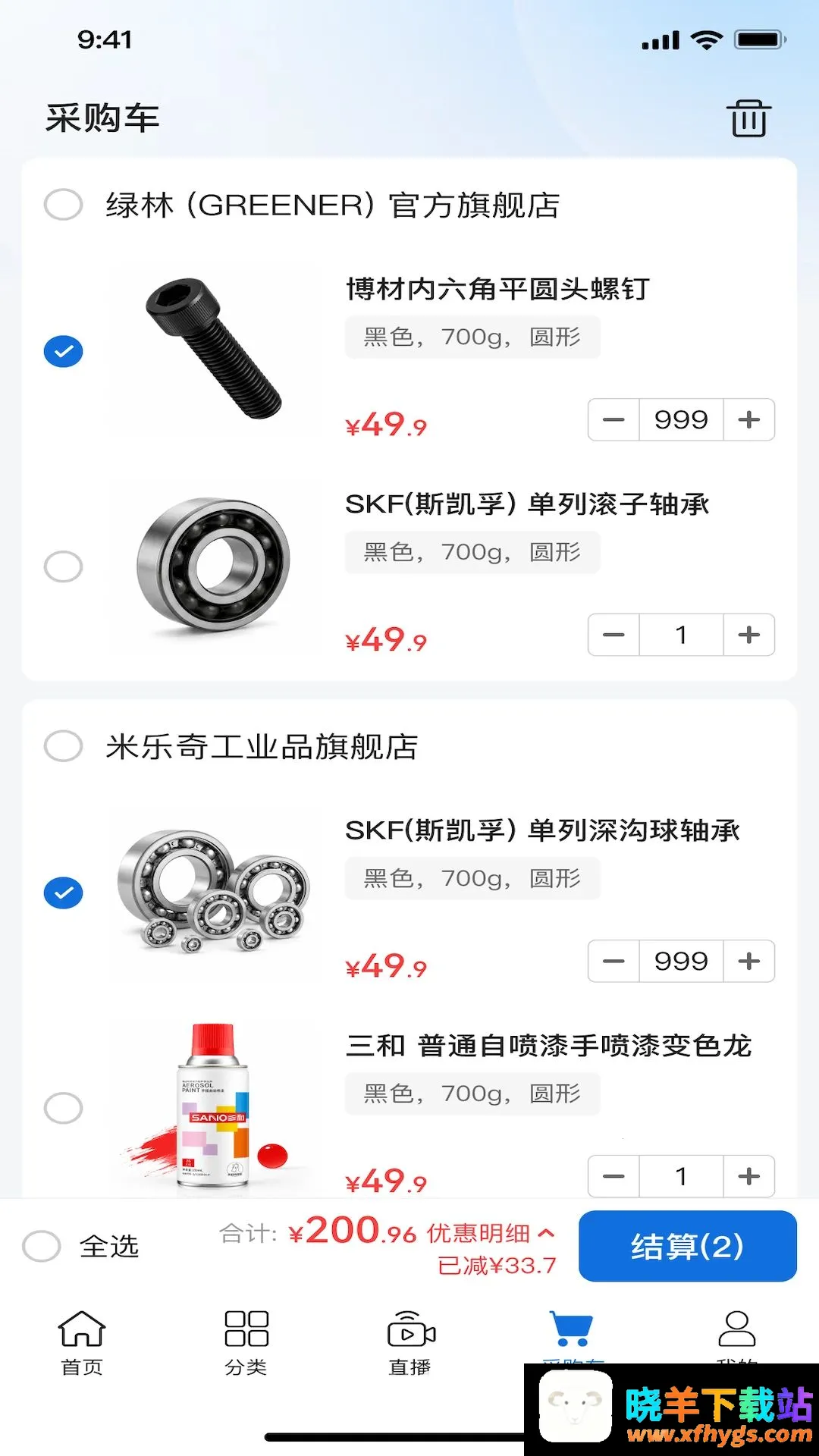This screenshot has height=1456, width=819.
Task: Check the 三和 普通自喷漆 item
Action: coord(64,1108)
